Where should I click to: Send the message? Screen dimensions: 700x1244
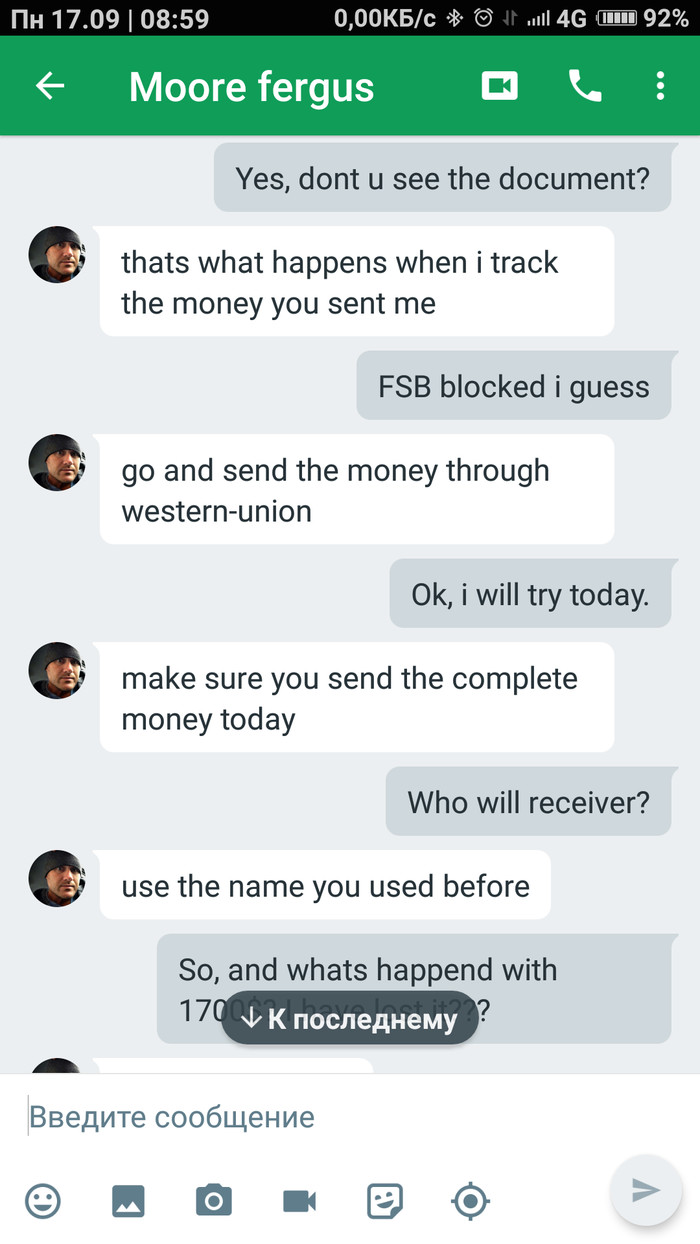click(x=646, y=1190)
